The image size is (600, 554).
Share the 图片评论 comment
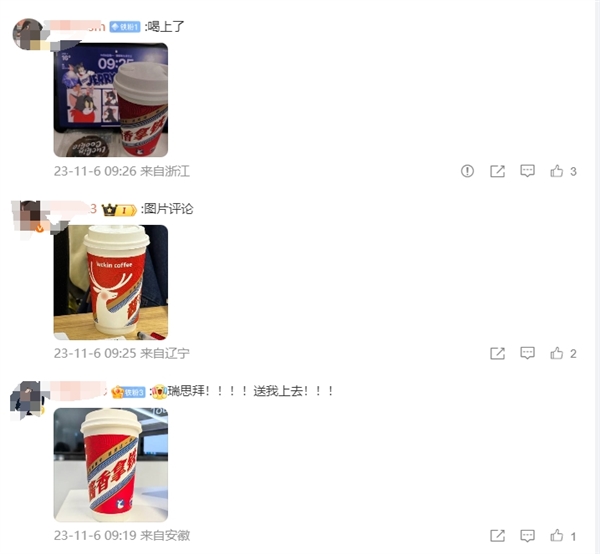point(497,353)
